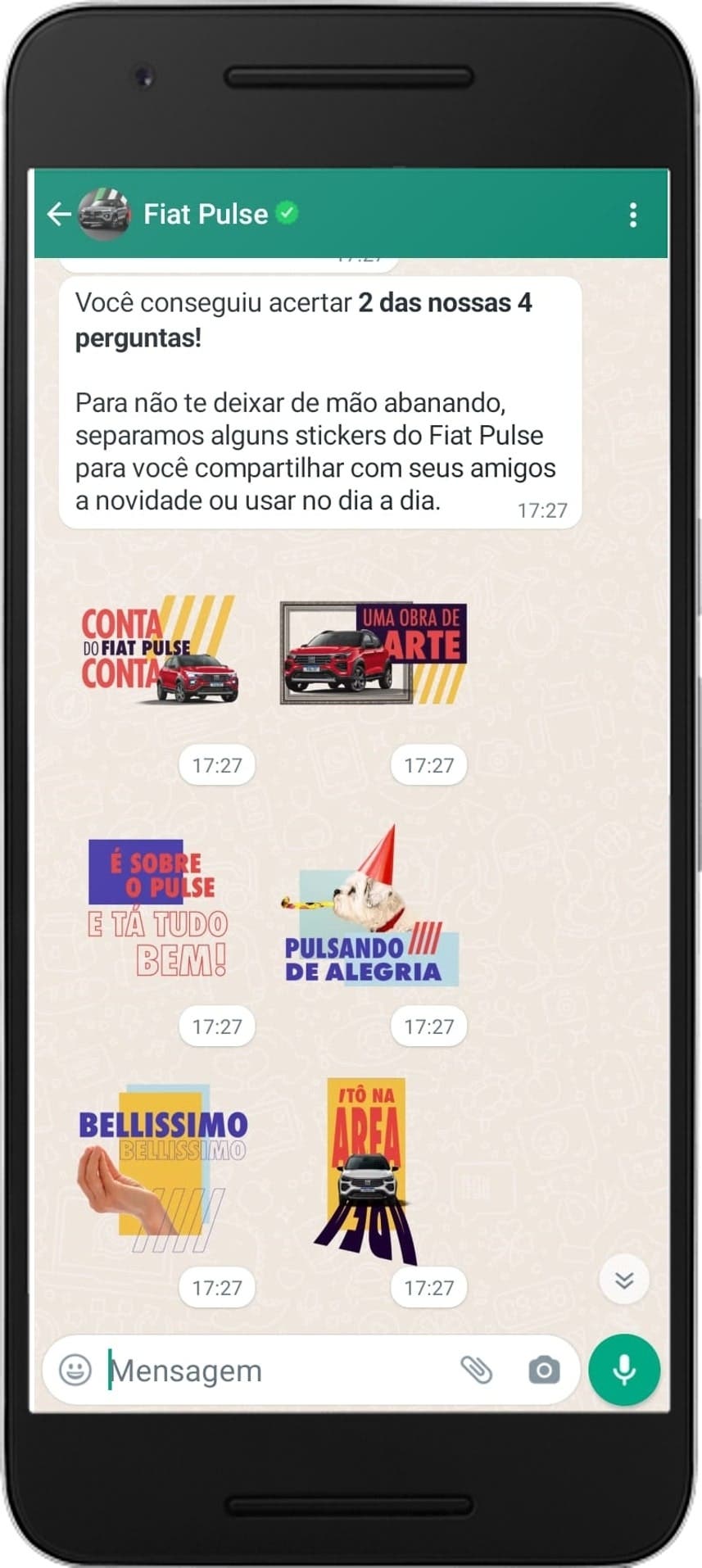
Task: Attach a file with the paperclip
Action: pyautogui.click(x=476, y=1370)
